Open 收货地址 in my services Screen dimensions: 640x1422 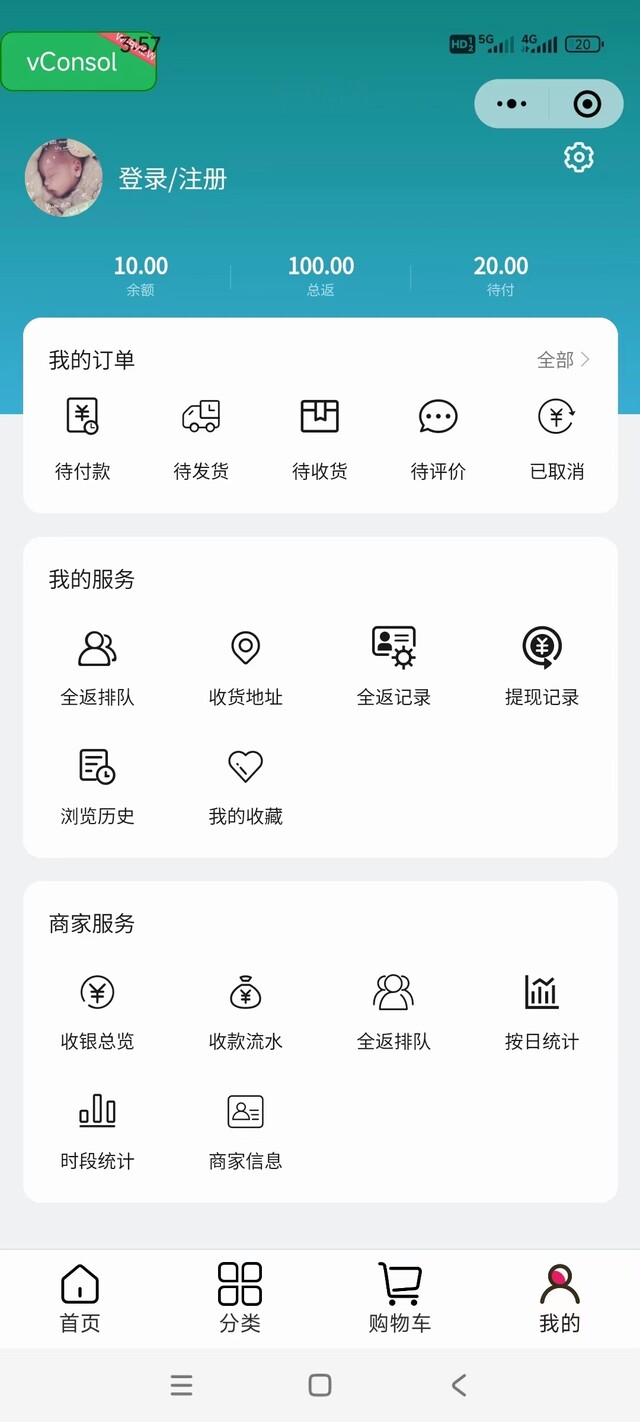(x=246, y=666)
